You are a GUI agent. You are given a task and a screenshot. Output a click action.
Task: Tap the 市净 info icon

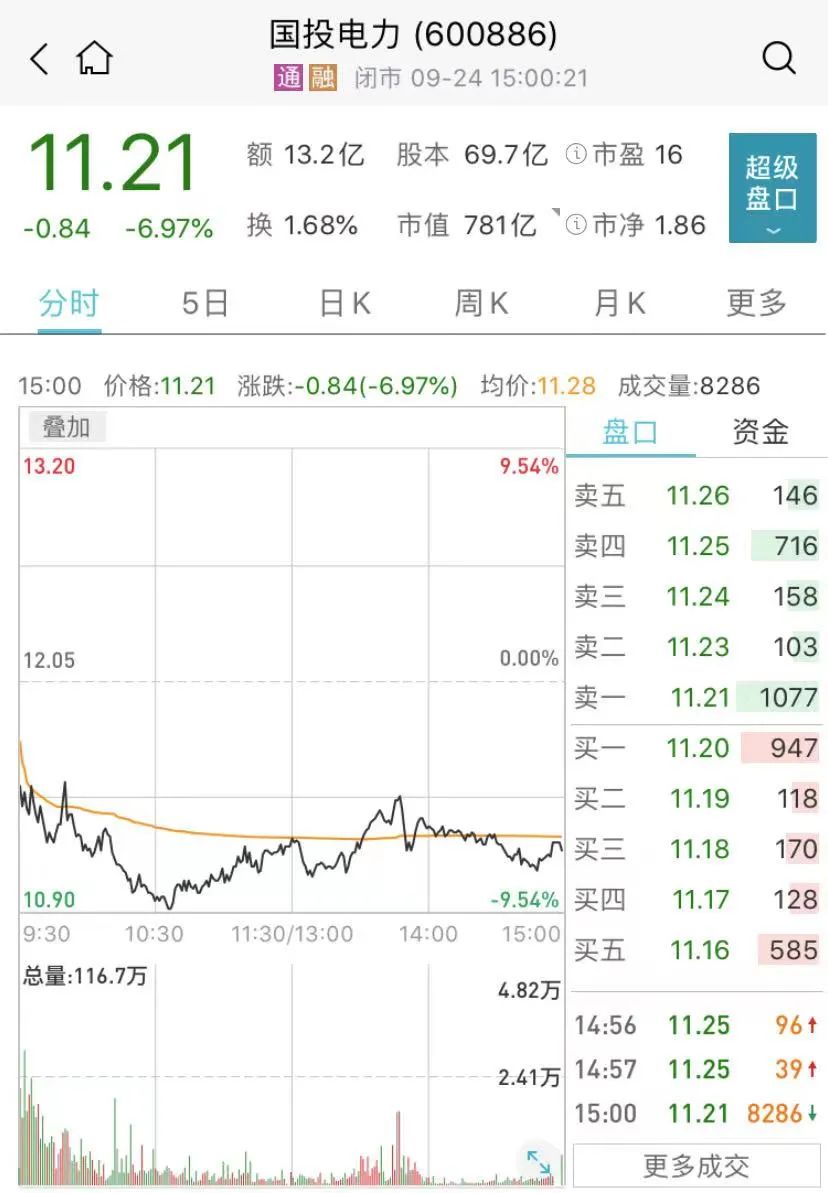576,225
